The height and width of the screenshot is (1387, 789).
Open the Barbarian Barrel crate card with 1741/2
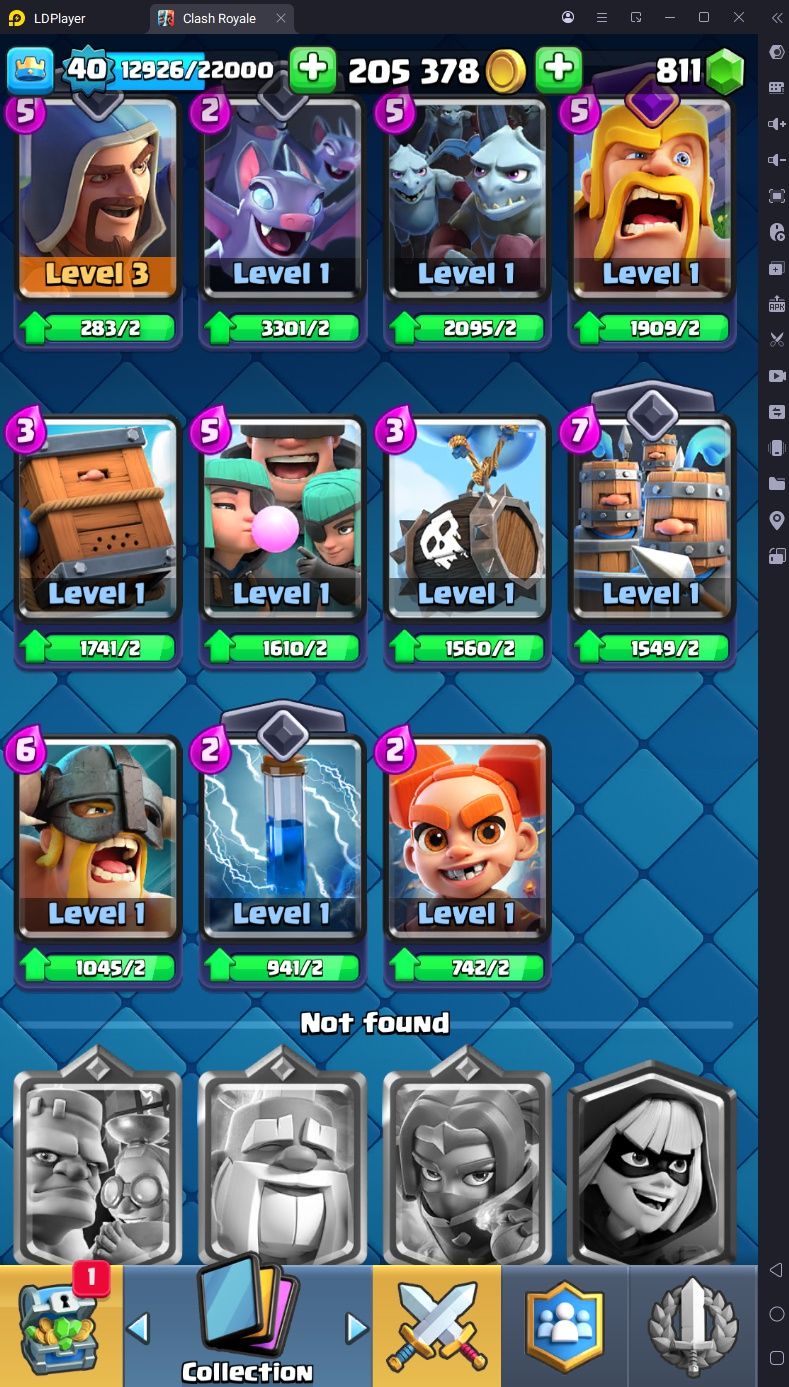[x=98, y=520]
